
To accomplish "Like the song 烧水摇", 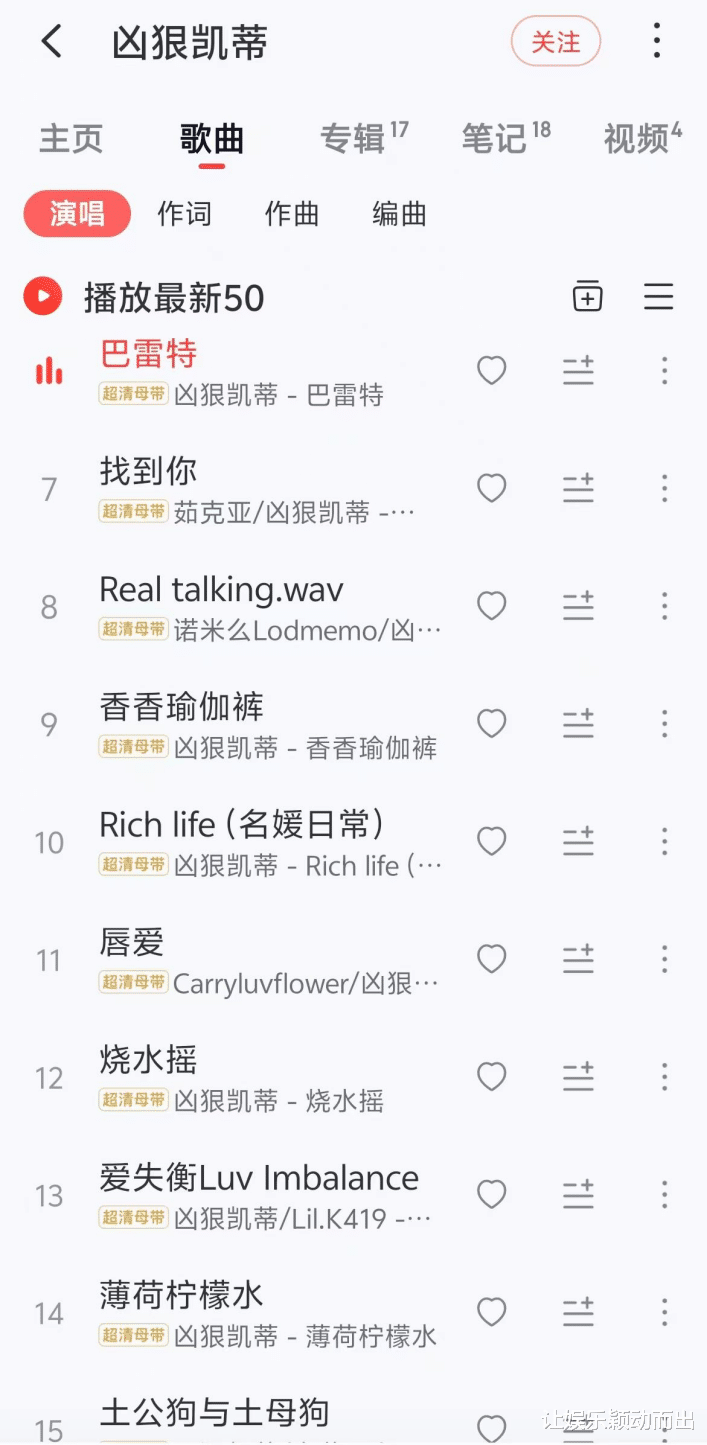I will pyautogui.click(x=491, y=1077).
